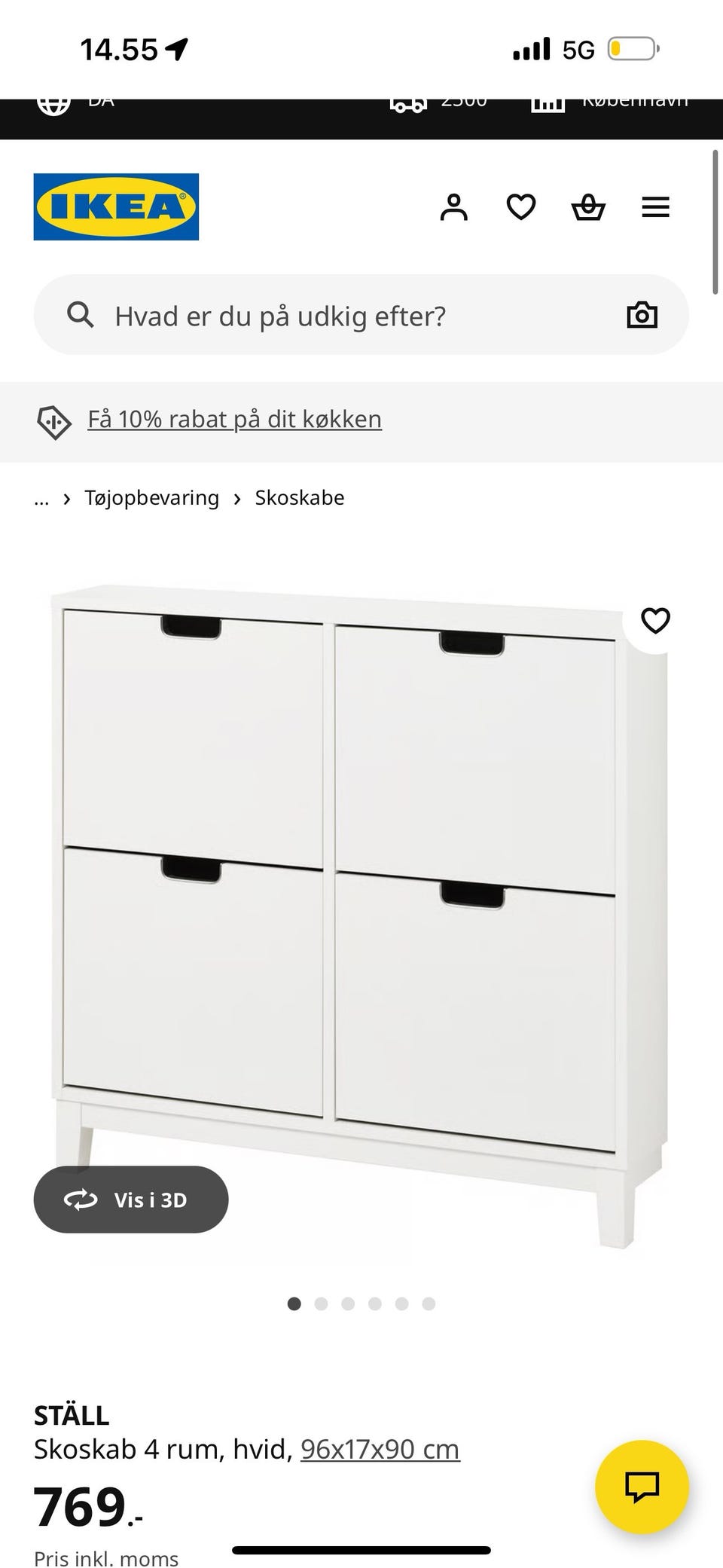This screenshot has height=1568, width=723.
Task: Open your account profile
Action: point(454,207)
